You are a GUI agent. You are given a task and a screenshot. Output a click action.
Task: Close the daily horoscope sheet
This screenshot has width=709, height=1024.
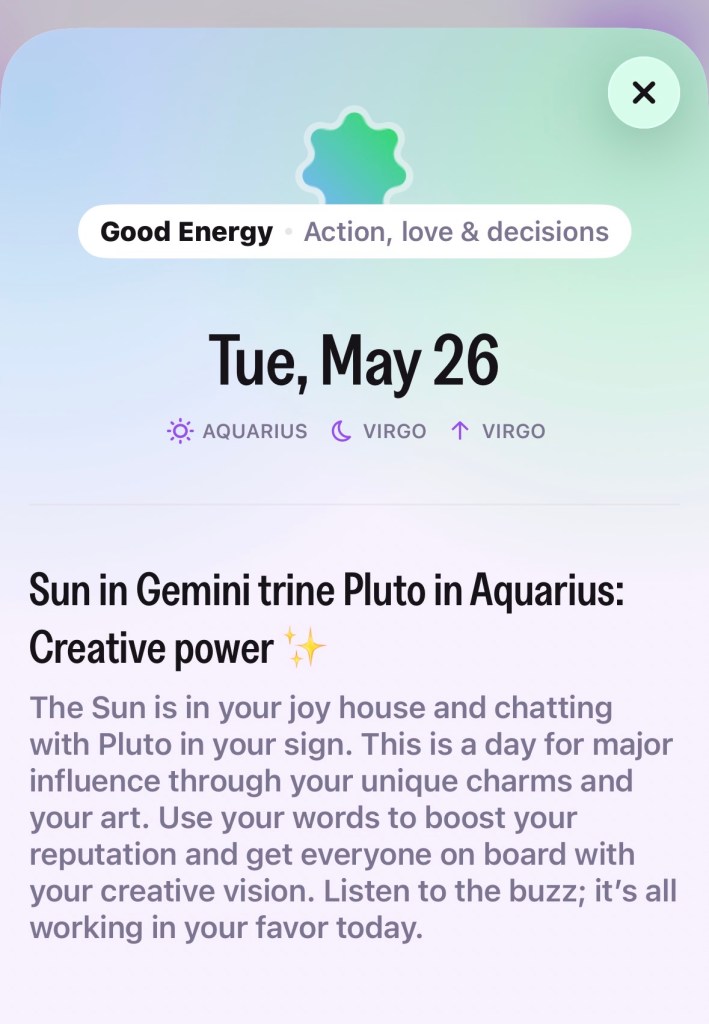pyautogui.click(x=644, y=93)
